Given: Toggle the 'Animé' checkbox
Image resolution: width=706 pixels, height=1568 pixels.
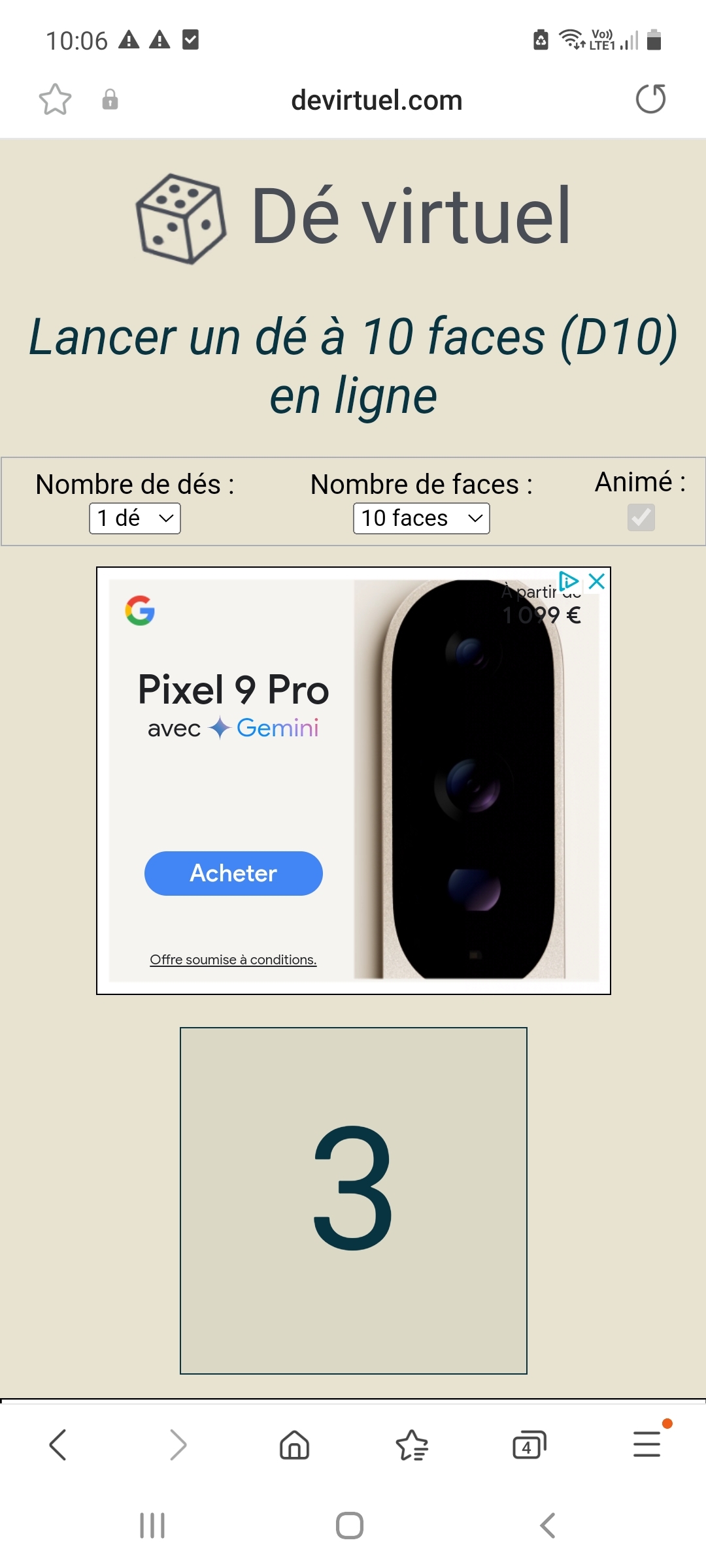Looking at the screenshot, I should click(x=641, y=517).
